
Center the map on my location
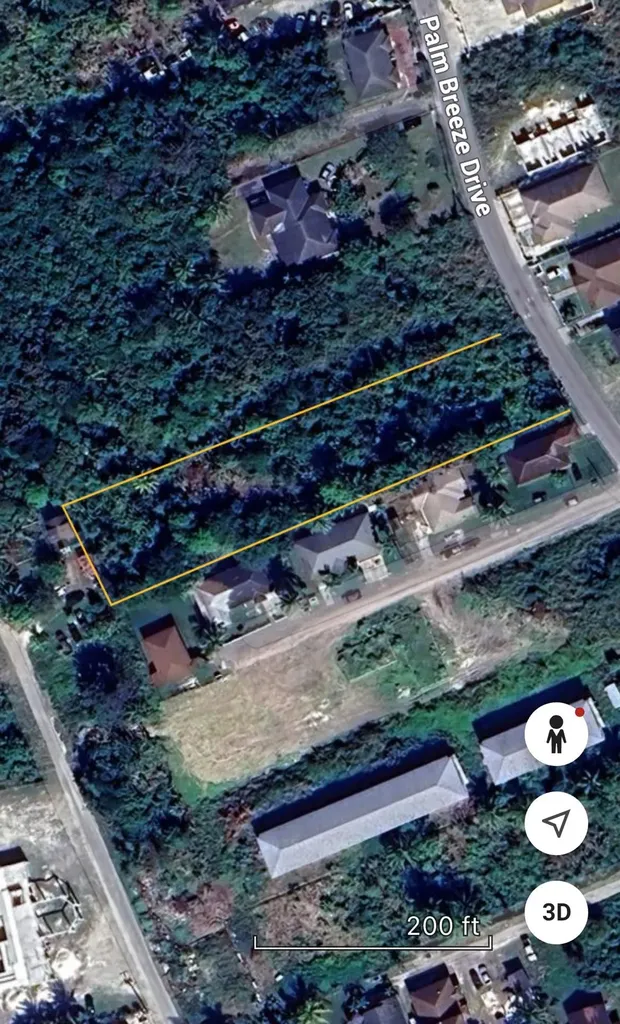point(556,823)
